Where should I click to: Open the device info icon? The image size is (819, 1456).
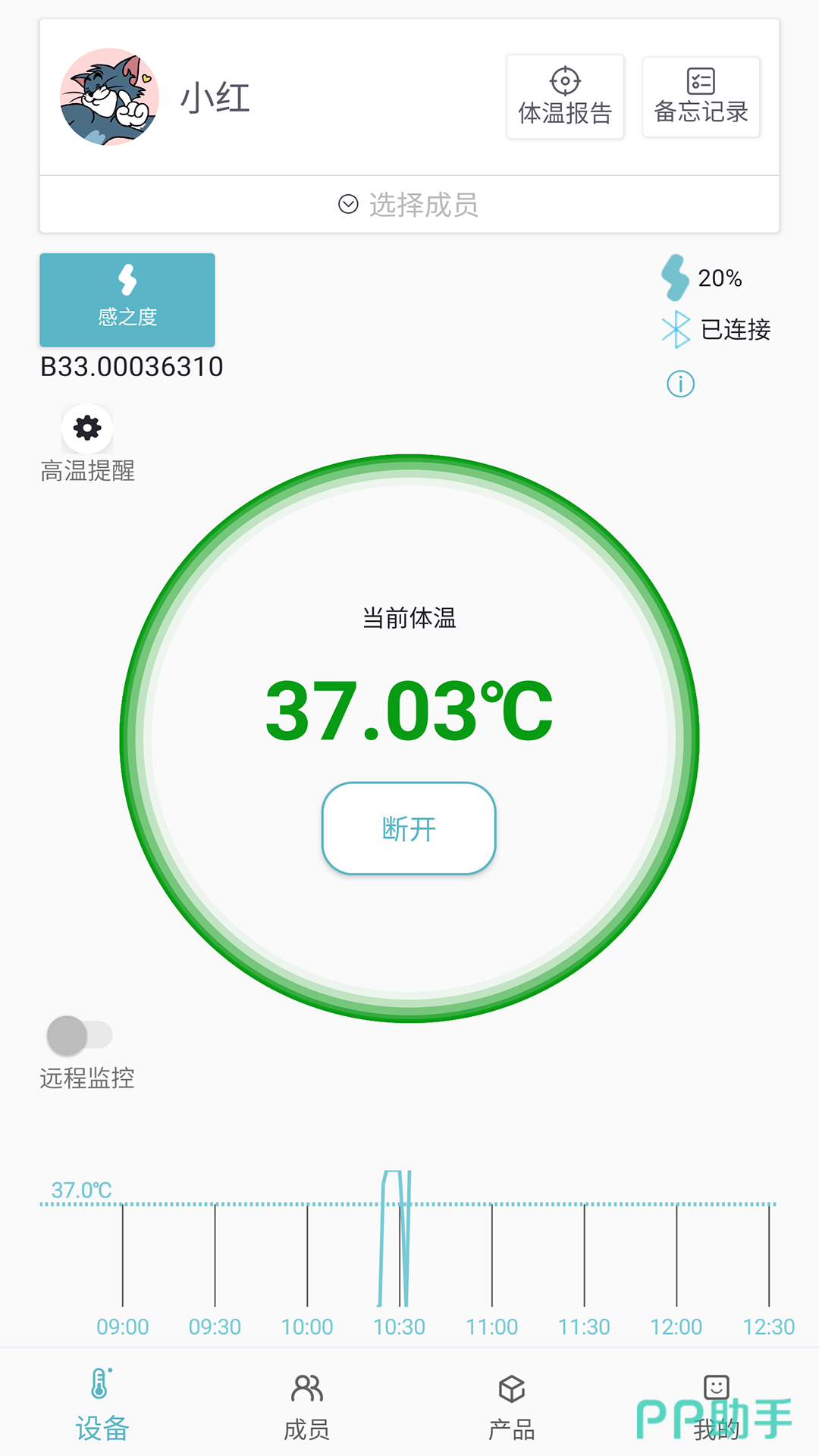click(x=680, y=384)
